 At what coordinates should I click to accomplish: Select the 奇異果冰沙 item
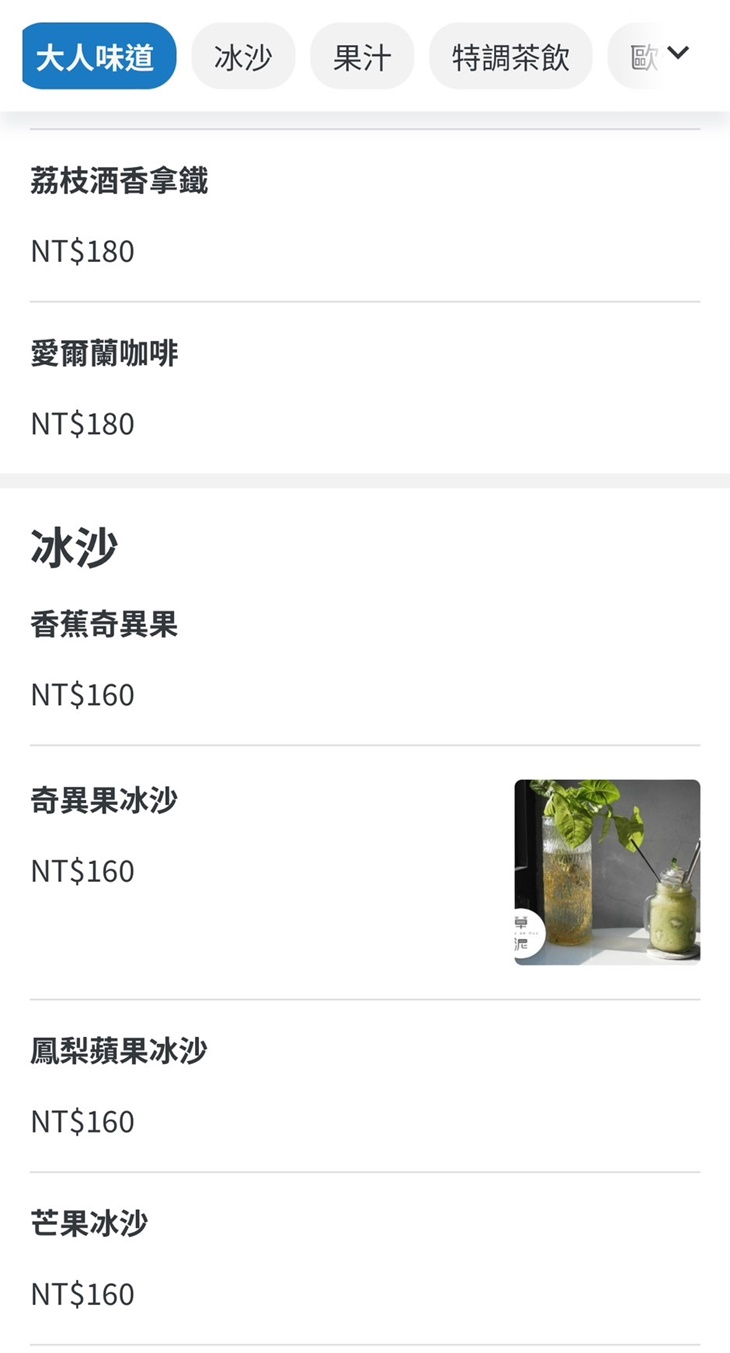pyautogui.click(x=102, y=800)
